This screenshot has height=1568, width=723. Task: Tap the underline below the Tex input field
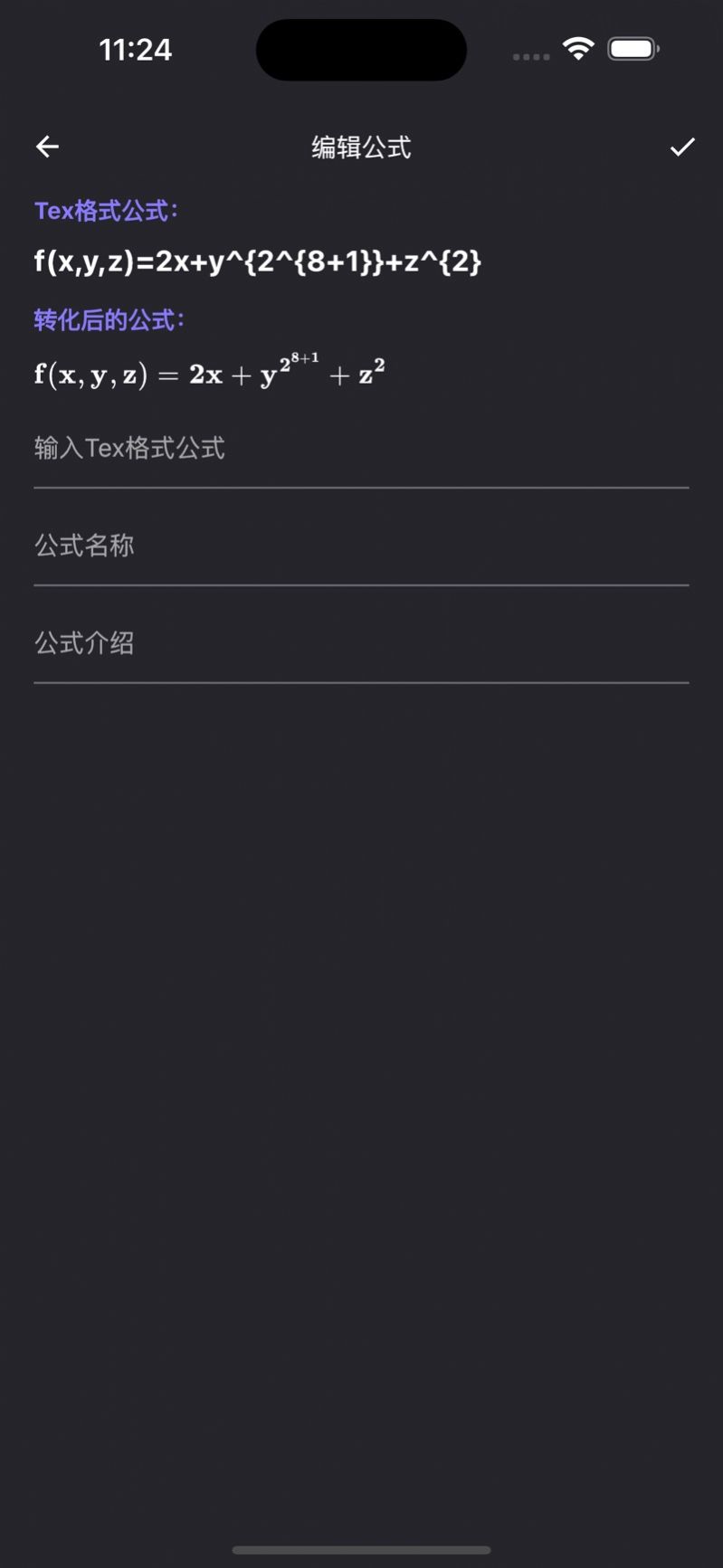coord(361,489)
